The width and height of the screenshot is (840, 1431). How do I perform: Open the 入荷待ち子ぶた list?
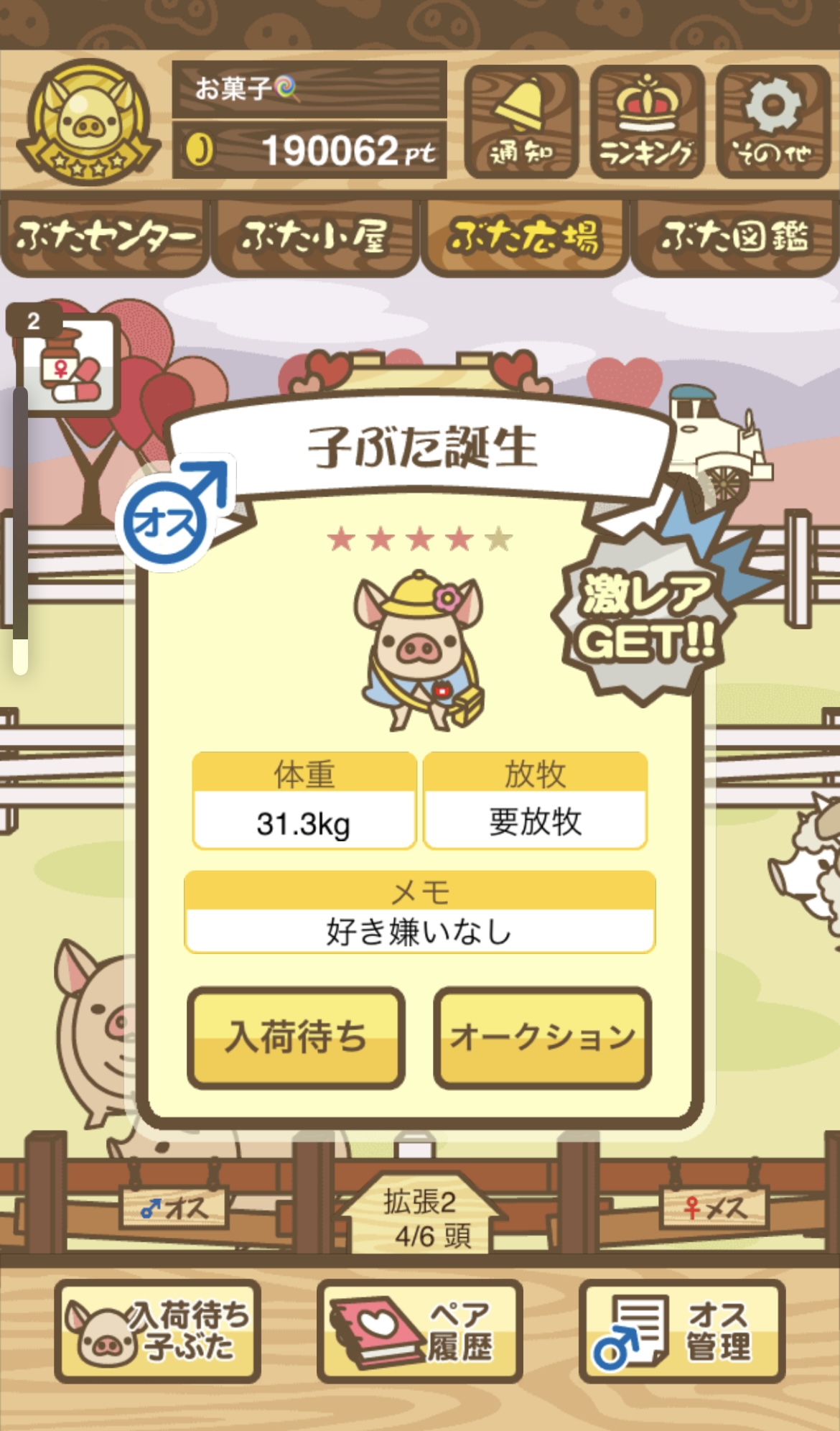coord(157,1331)
